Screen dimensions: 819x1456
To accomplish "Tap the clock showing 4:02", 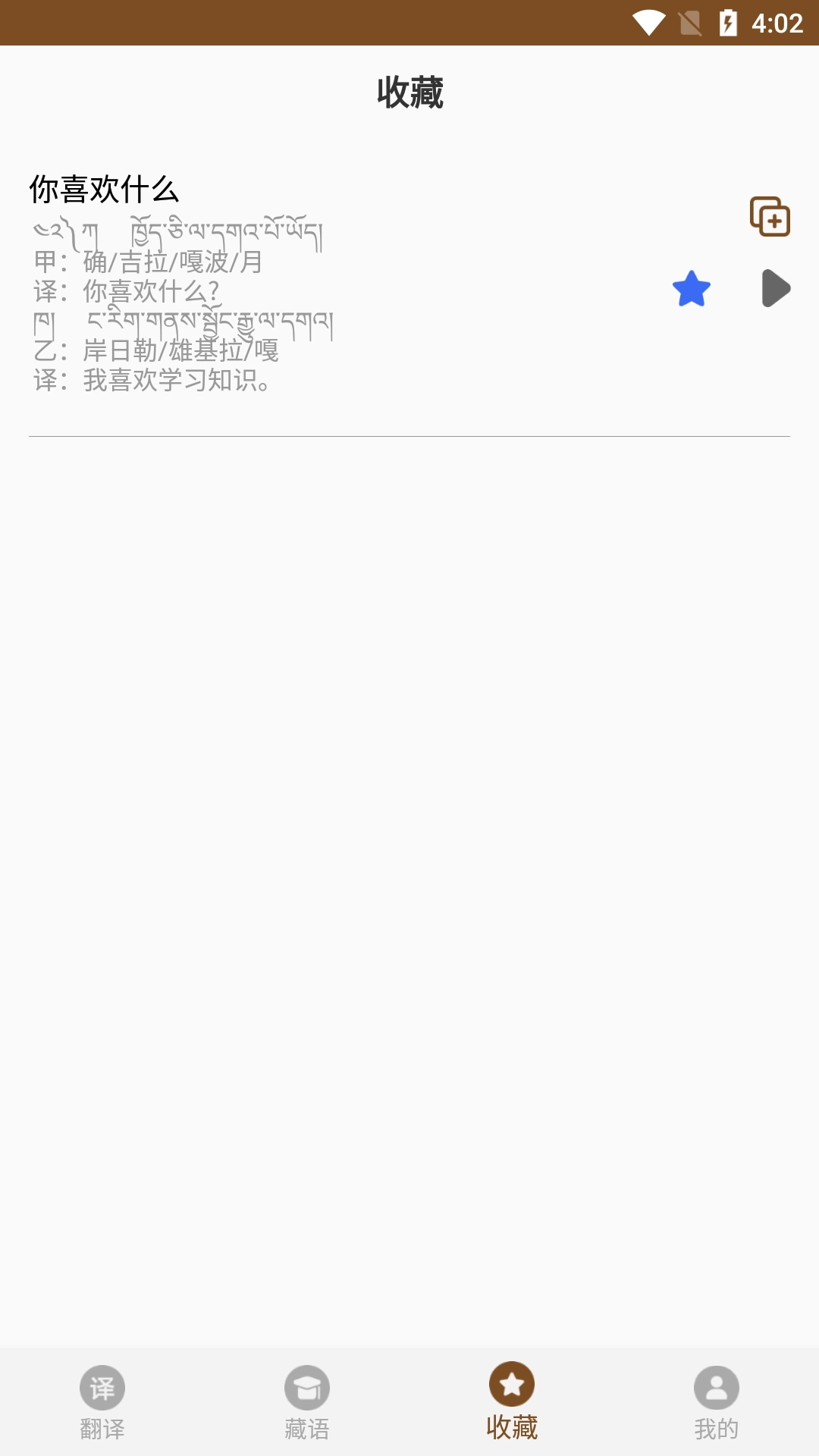I will click(779, 23).
